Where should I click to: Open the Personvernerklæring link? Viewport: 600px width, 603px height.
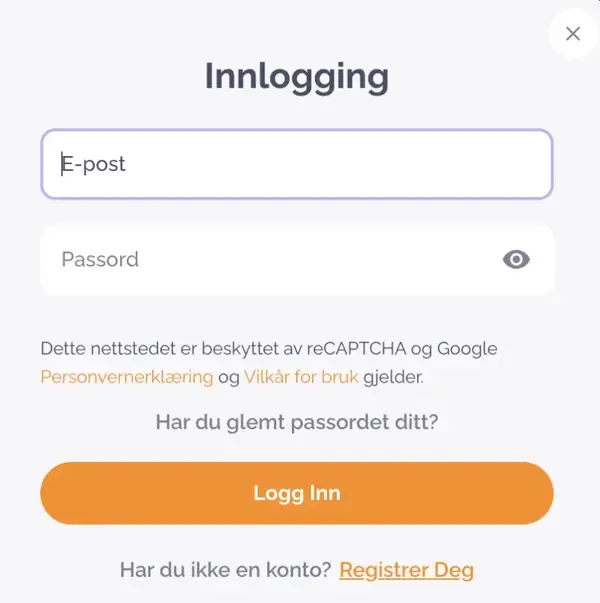pyautogui.click(x=127, y=377)
